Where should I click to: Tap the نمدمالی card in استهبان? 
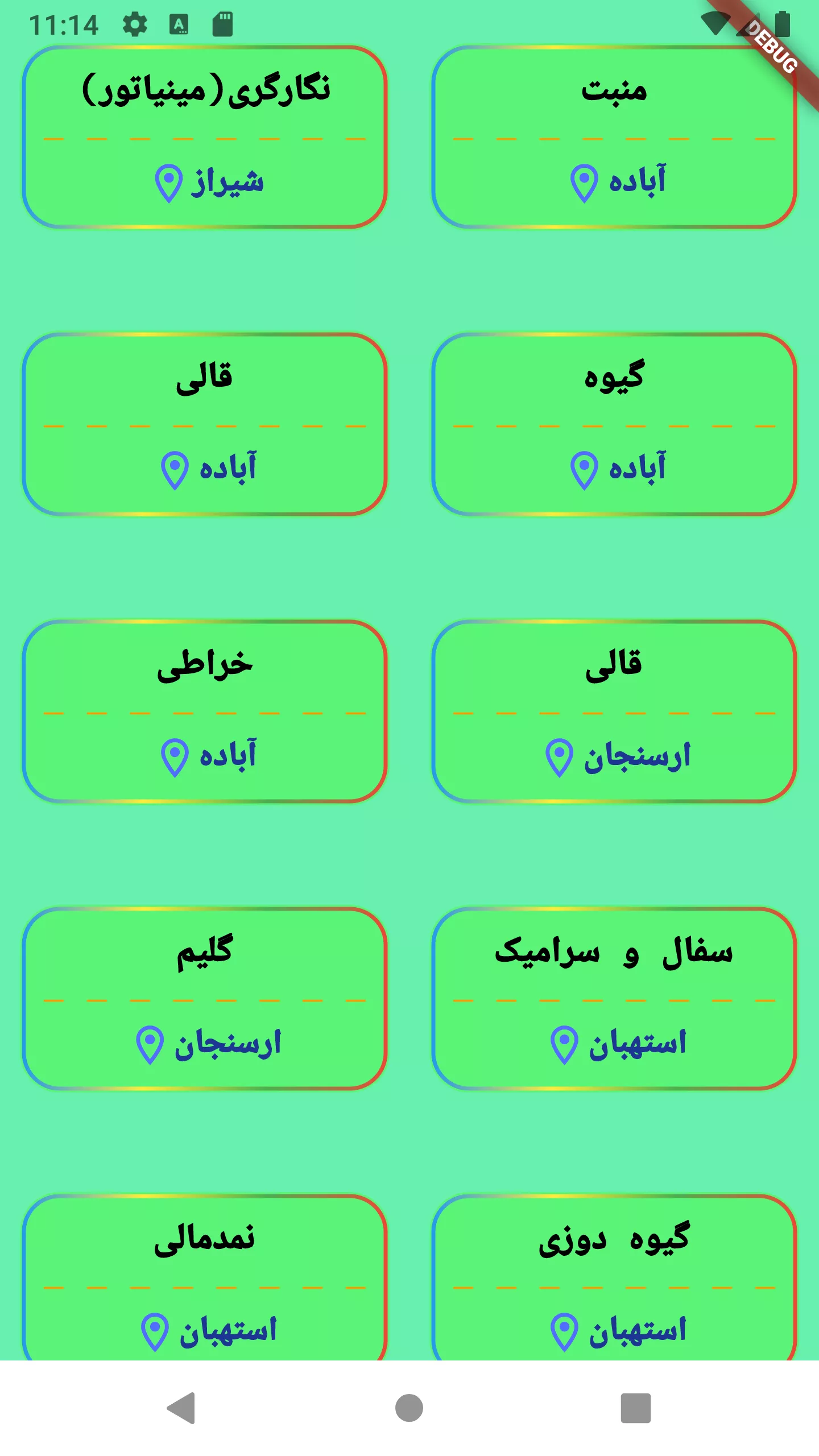[205, 1277]
